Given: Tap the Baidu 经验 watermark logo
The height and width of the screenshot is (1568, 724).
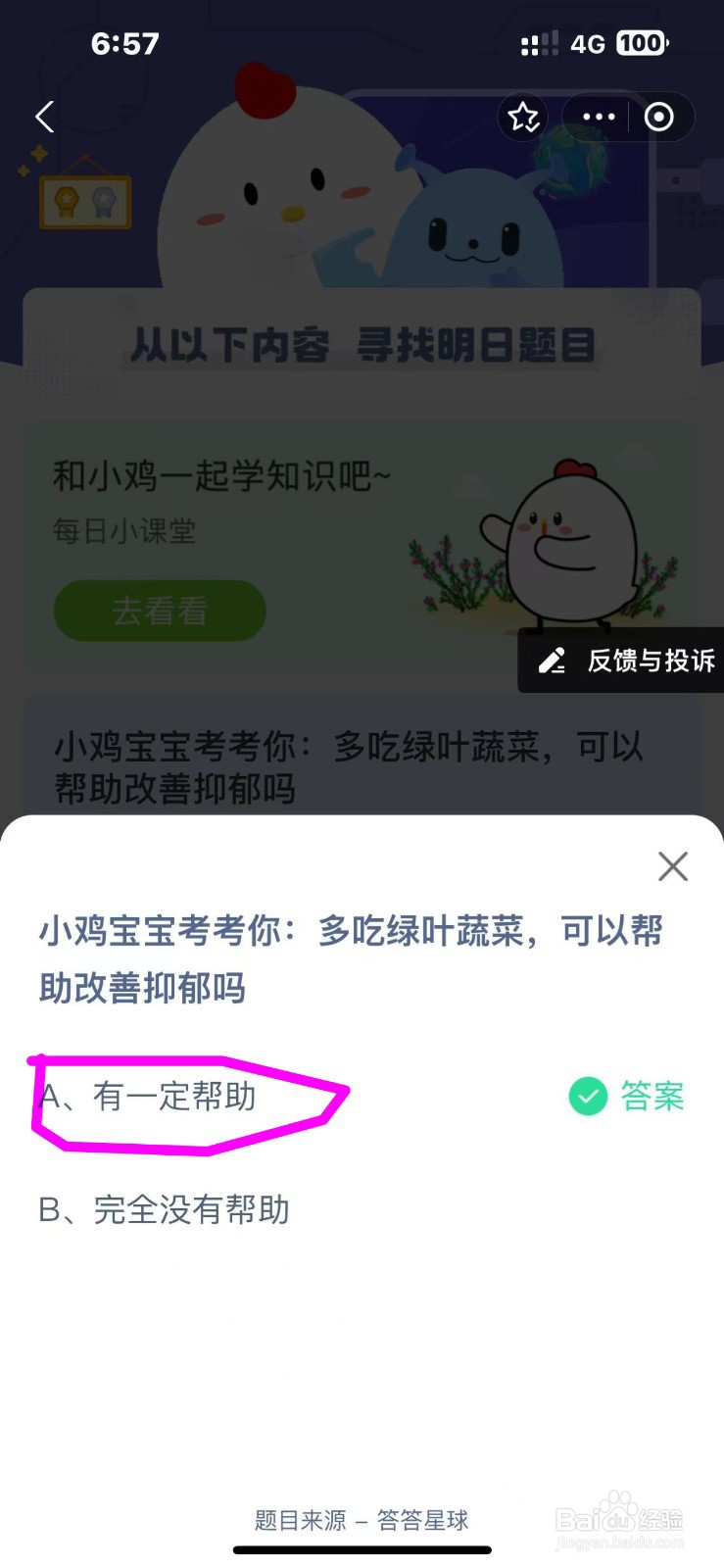Looking at the screenshot, I should (x=619, y=1521).
